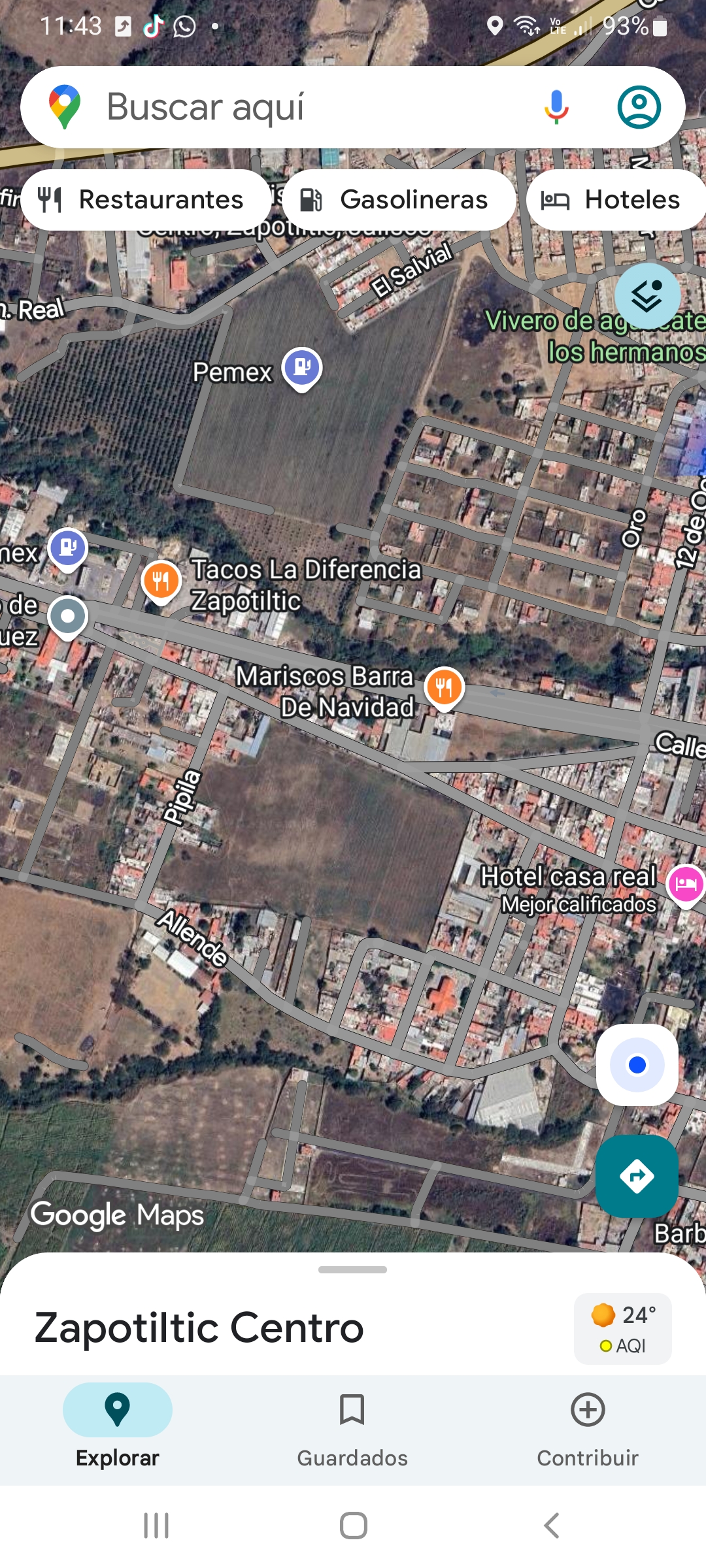Go back with the system back button
Viewport: 706px width, 1568px height.
click(x=551, y=1526)
